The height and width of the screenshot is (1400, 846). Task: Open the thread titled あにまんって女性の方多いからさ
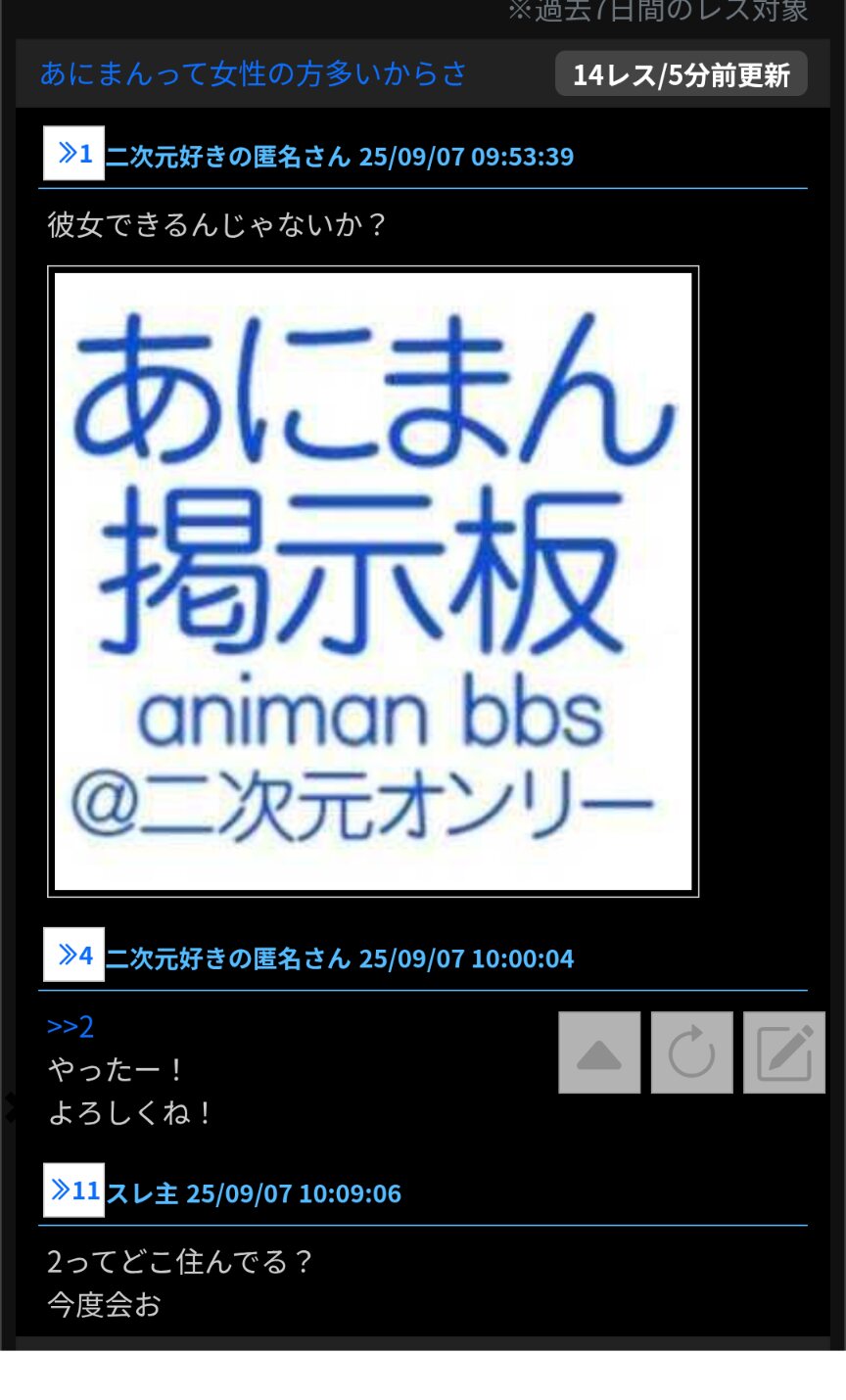253,73
